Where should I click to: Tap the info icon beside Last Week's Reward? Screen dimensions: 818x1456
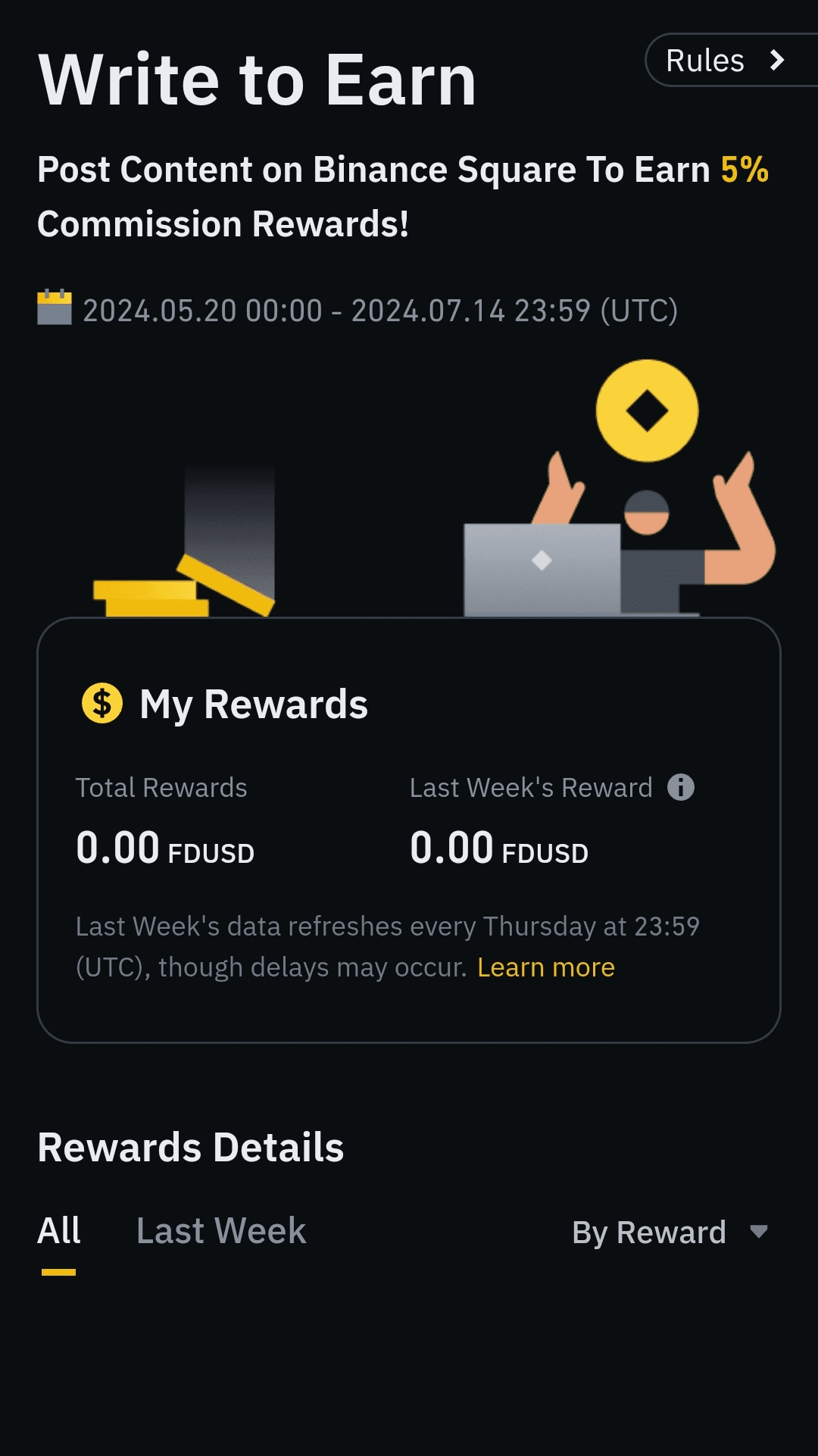[x=680, y=788]
